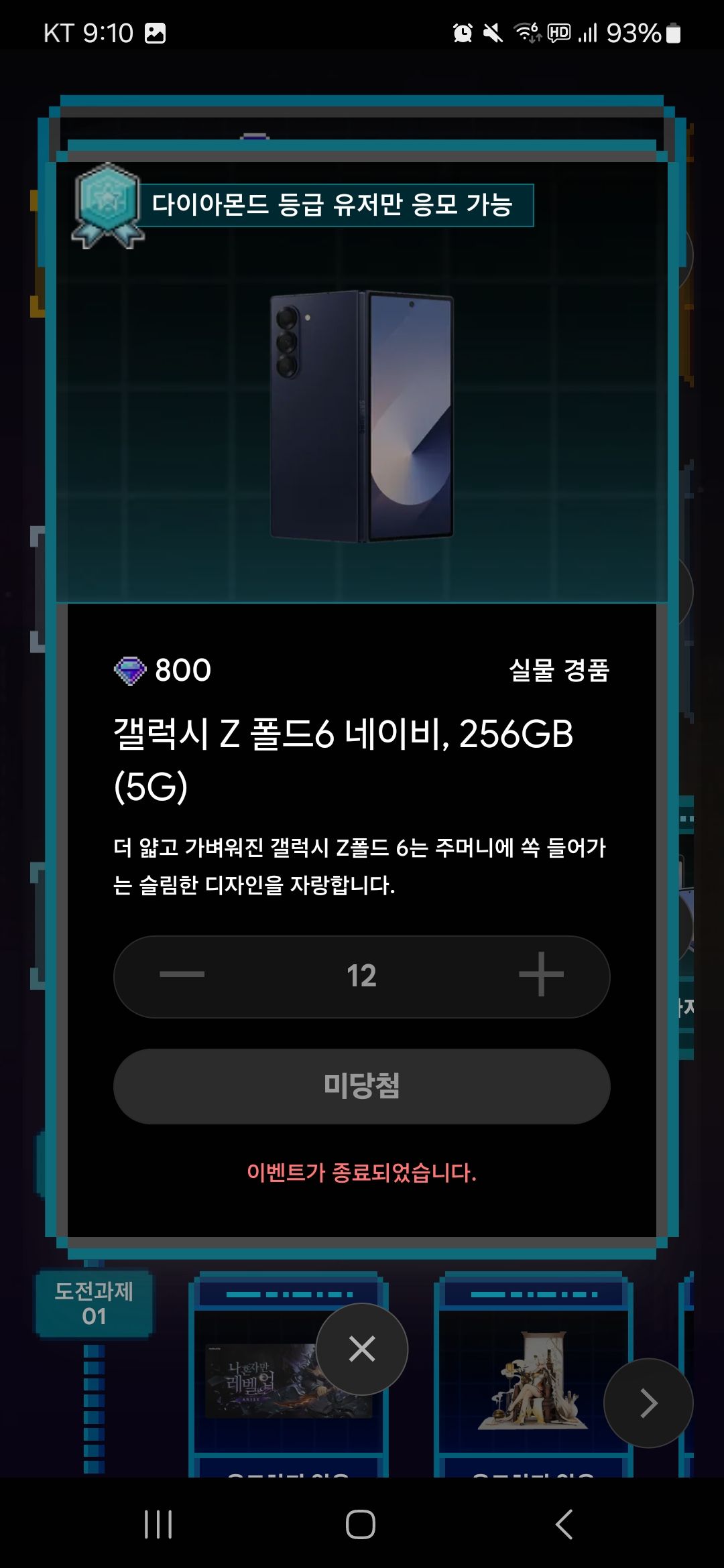Open the figurine prize card
The image size is (724, 1568).
click(x=533, y=1380)
